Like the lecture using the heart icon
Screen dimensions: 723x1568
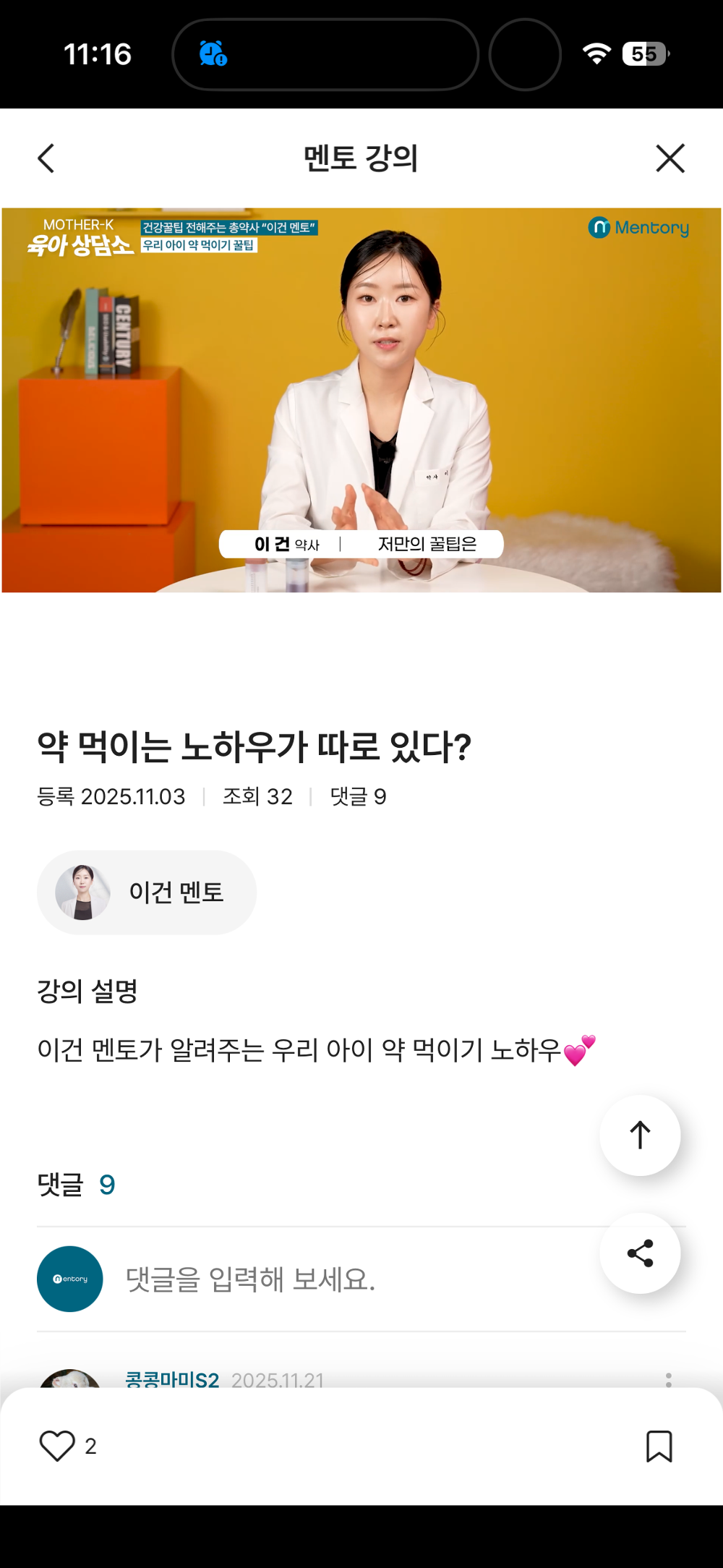coord(56,1447)
